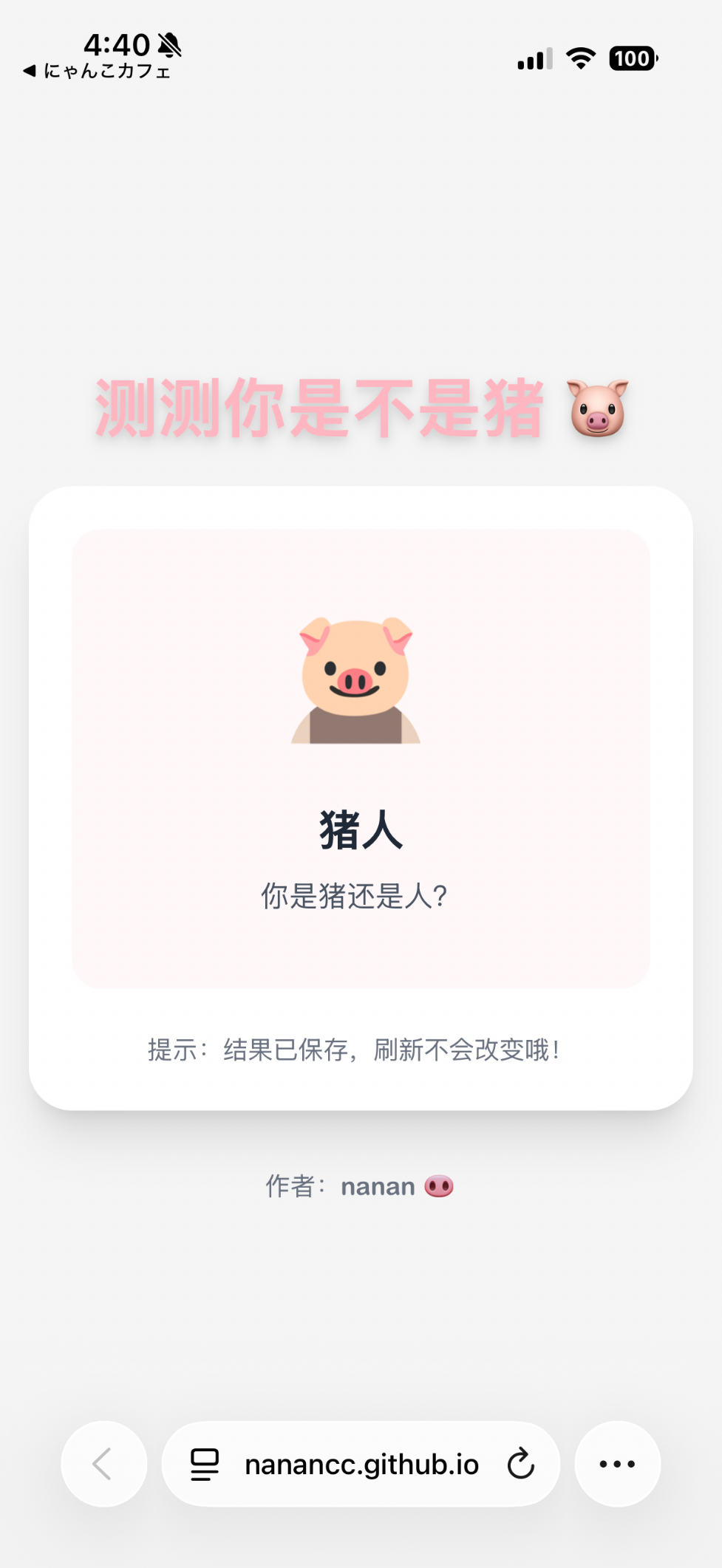Open the browser's three-dot more menu
This screenshot has width=722, height=1568.
617,1464
